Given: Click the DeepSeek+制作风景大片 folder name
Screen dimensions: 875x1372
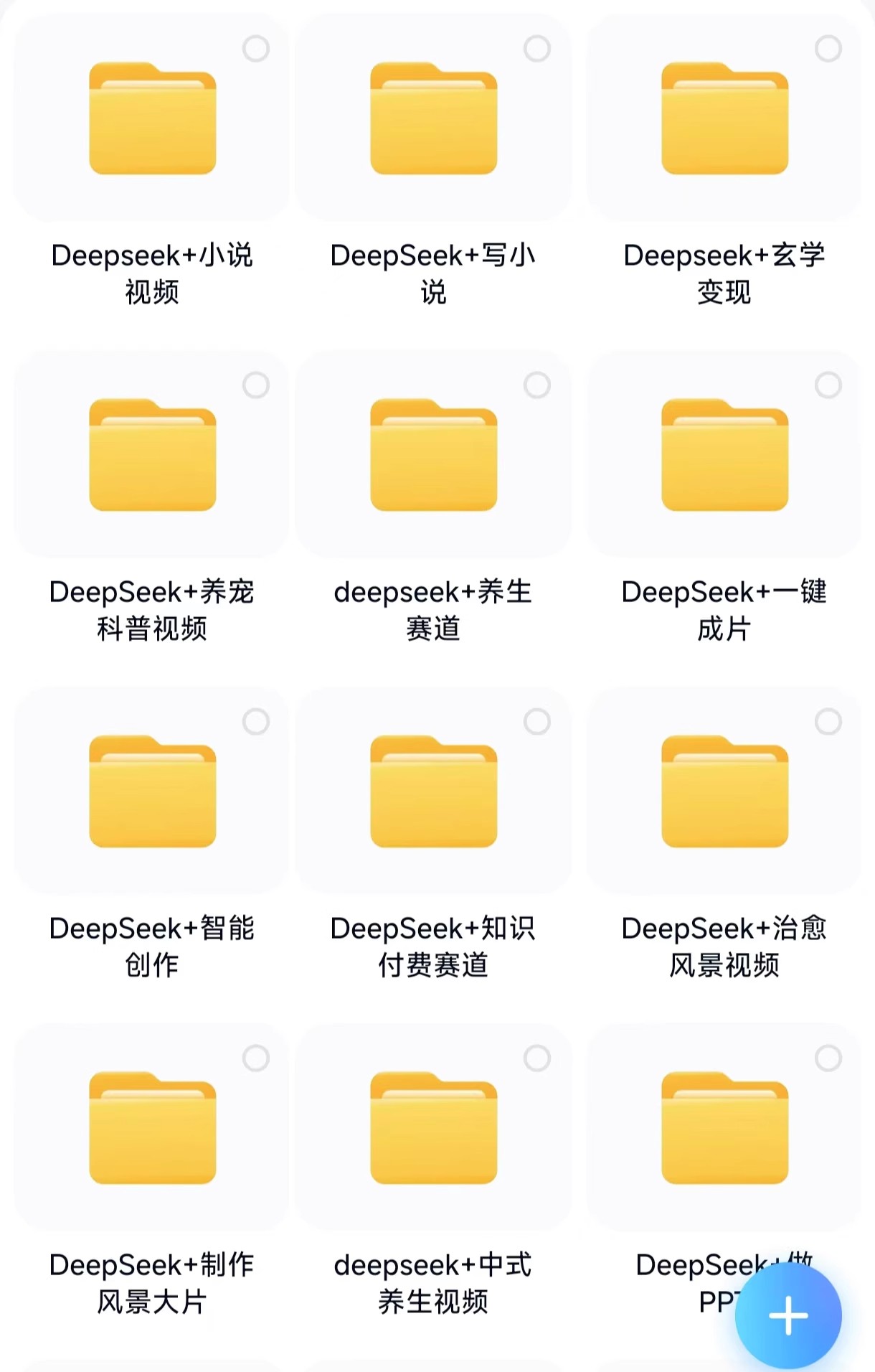Looking at the screenshot, I should [151, 1282].
